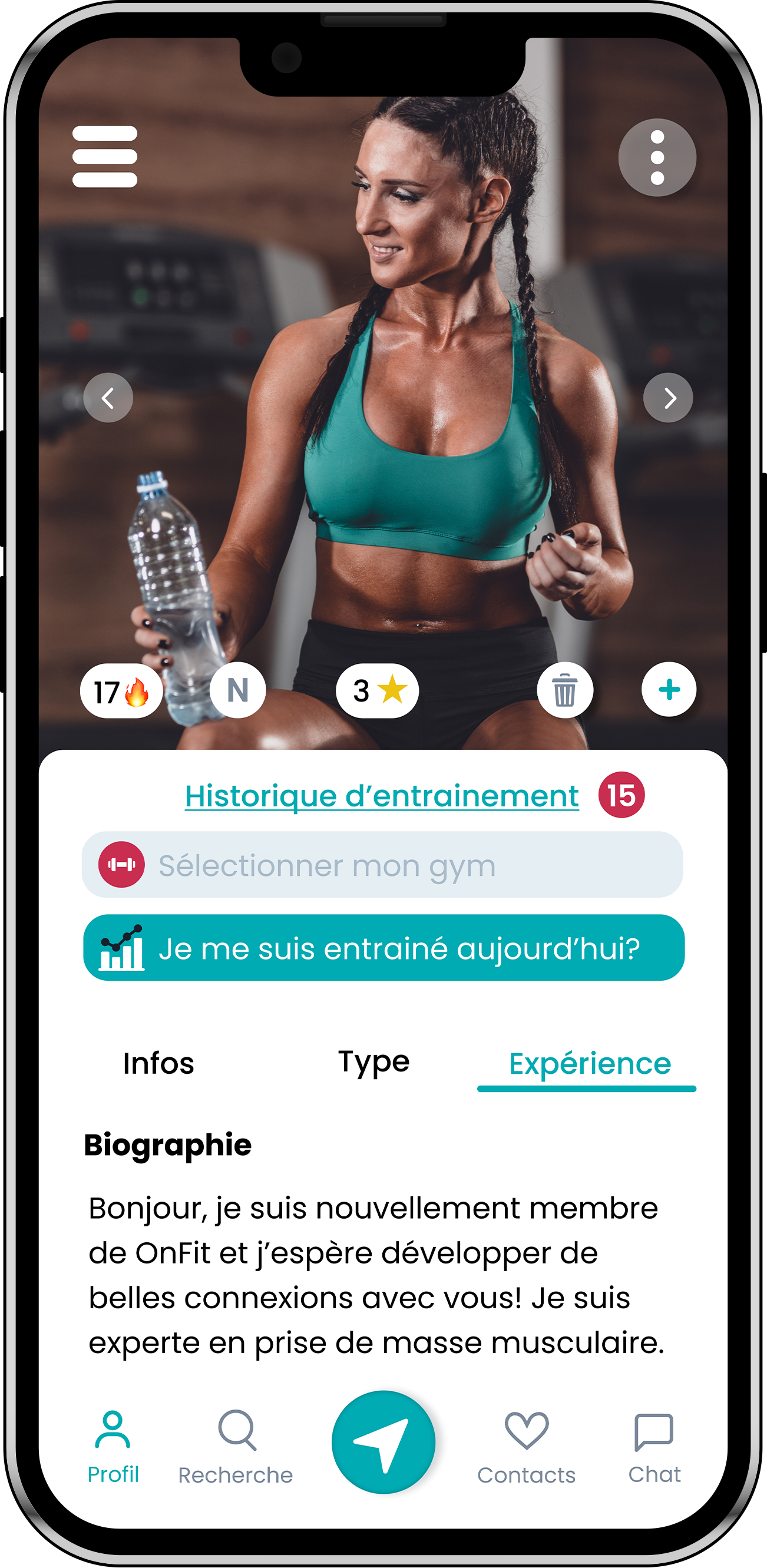Open the Contacts tab
The width and height of the screenshot is (767, 1568).
click(x=526, y=1447)
